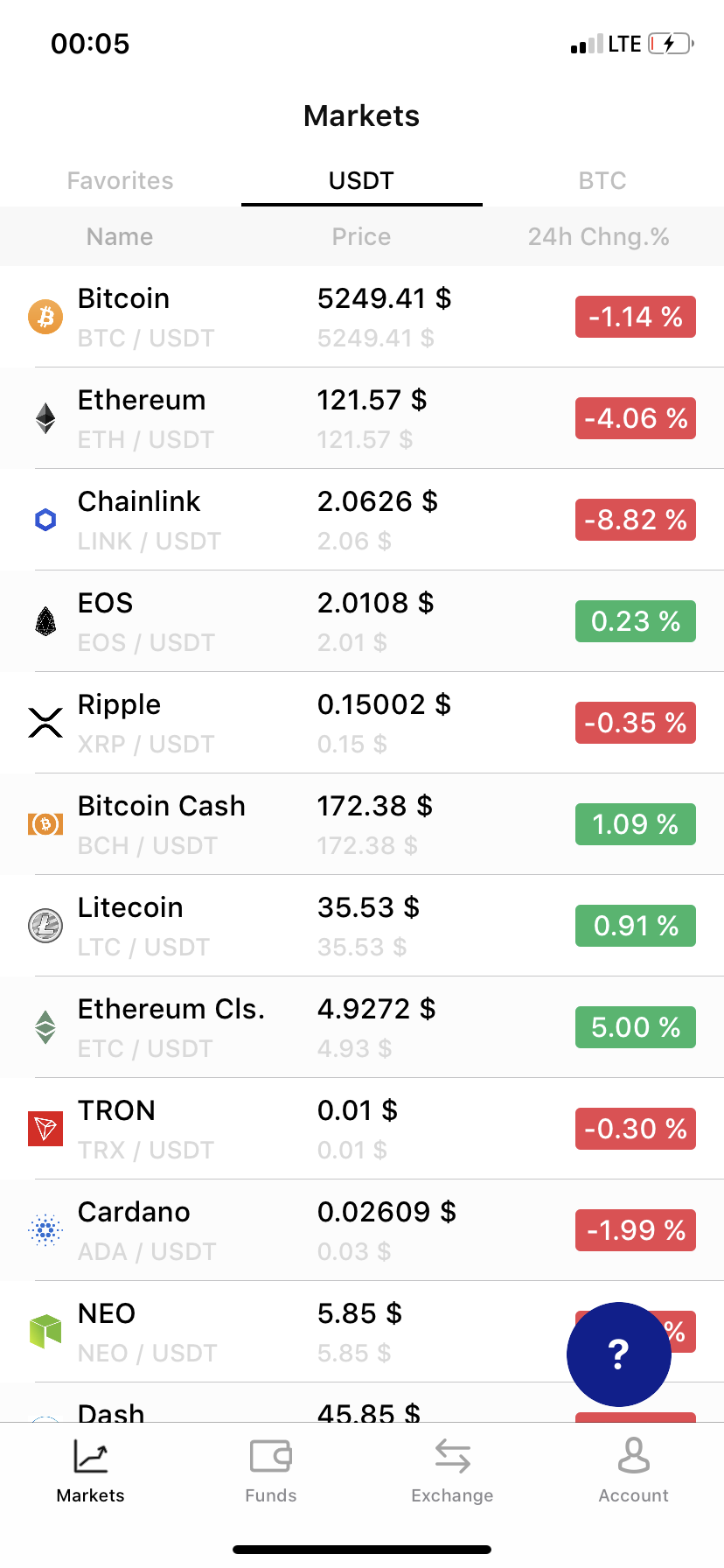
Task: Sort the list by Price column
Action: click(361, 236)
